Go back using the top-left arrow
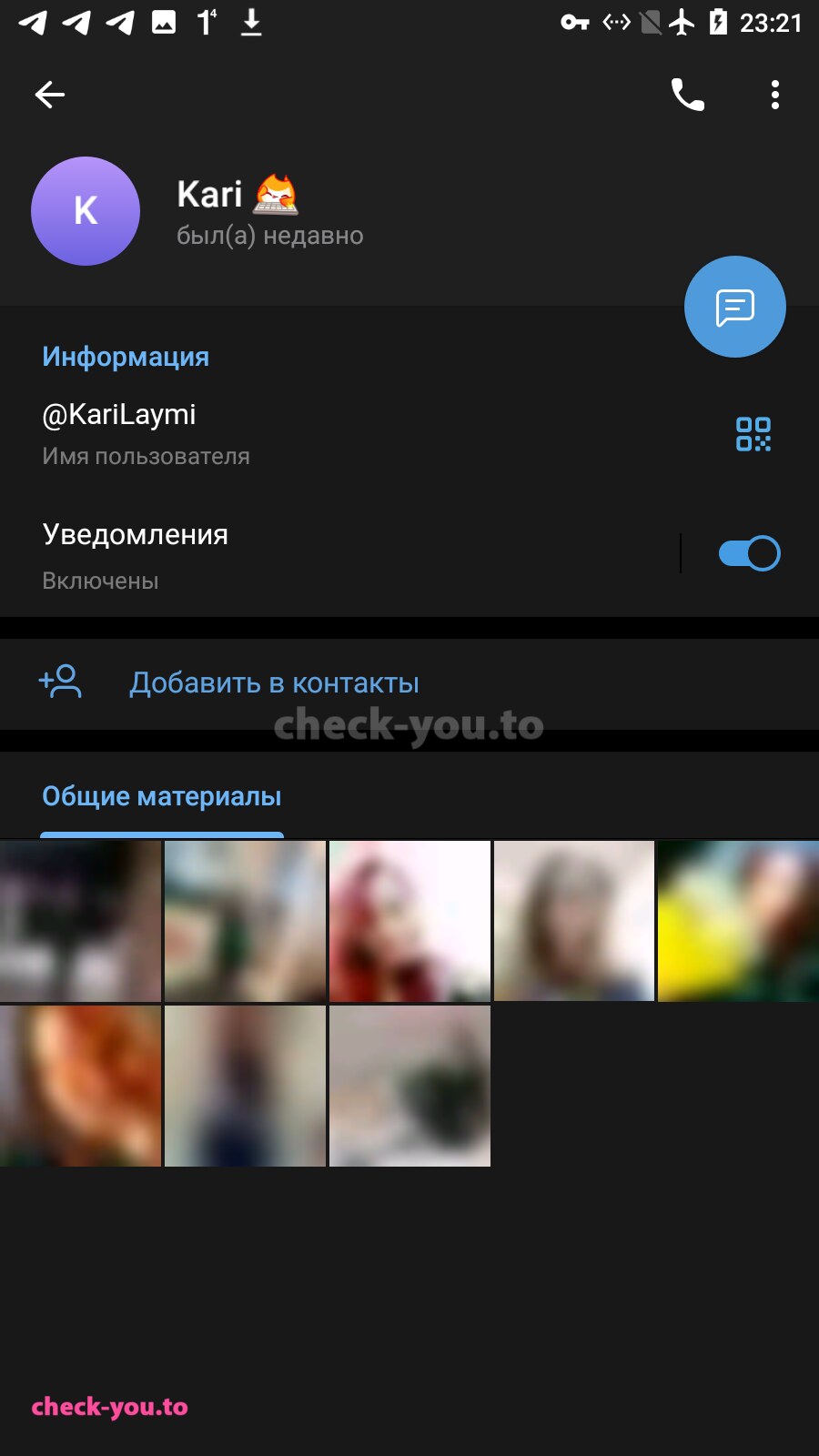The image size is (819, 1456). (x=50, y=95)
